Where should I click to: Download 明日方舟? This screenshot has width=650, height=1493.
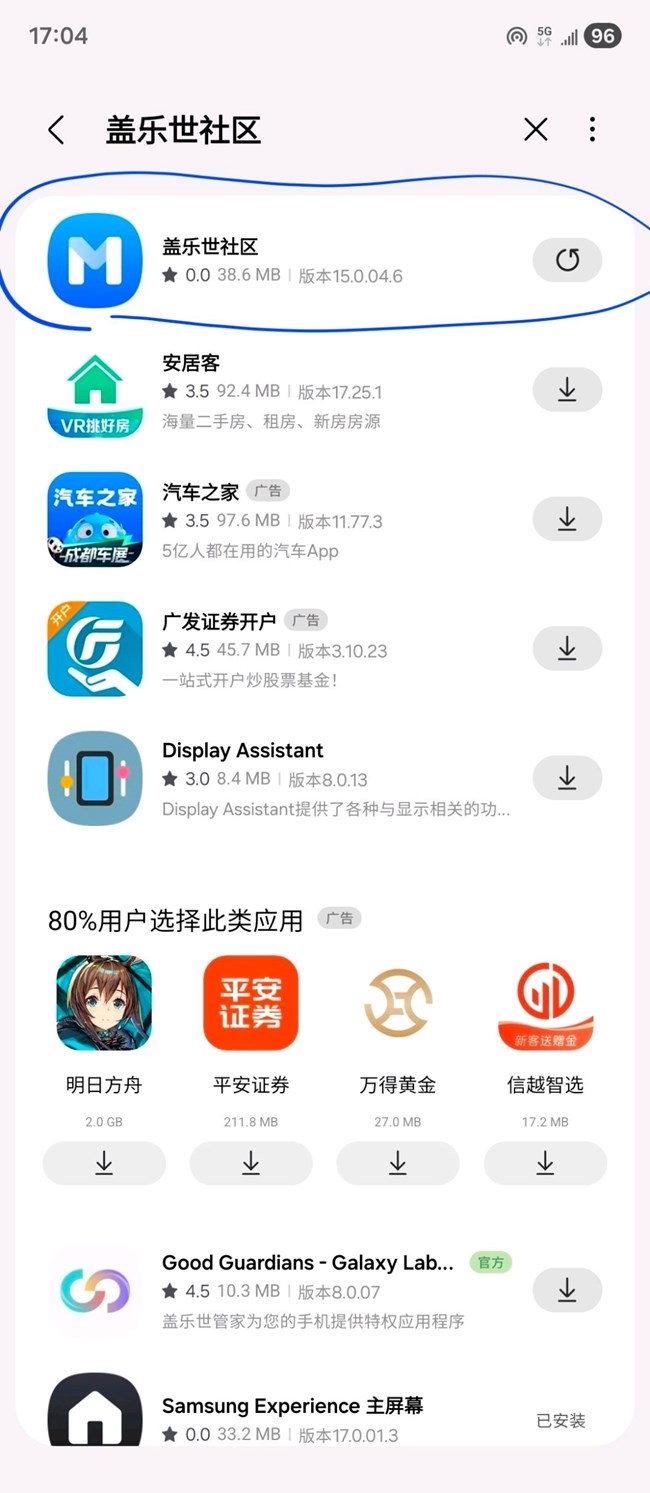[104, 1163]
